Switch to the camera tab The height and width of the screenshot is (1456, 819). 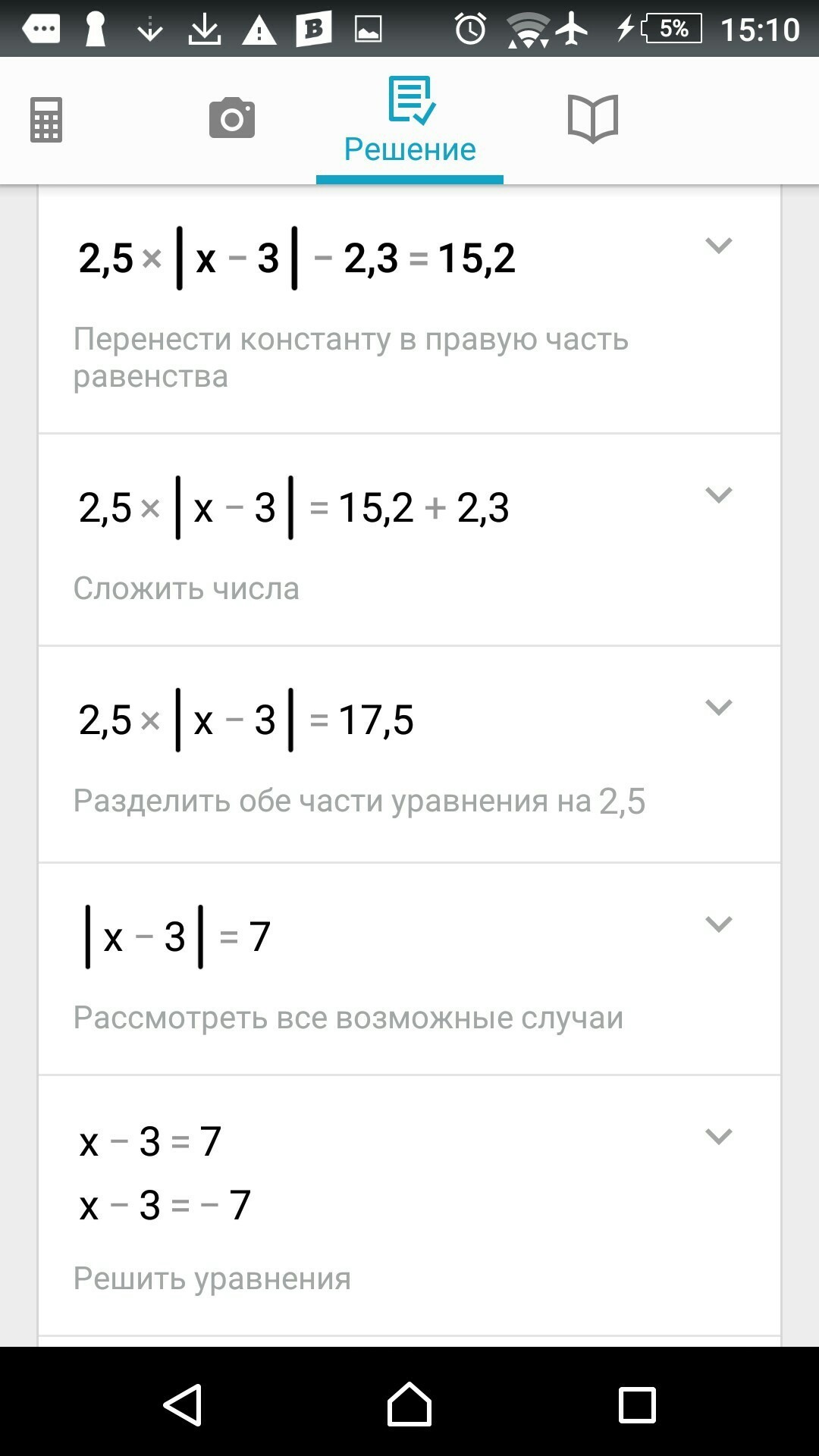click(232, 118)
